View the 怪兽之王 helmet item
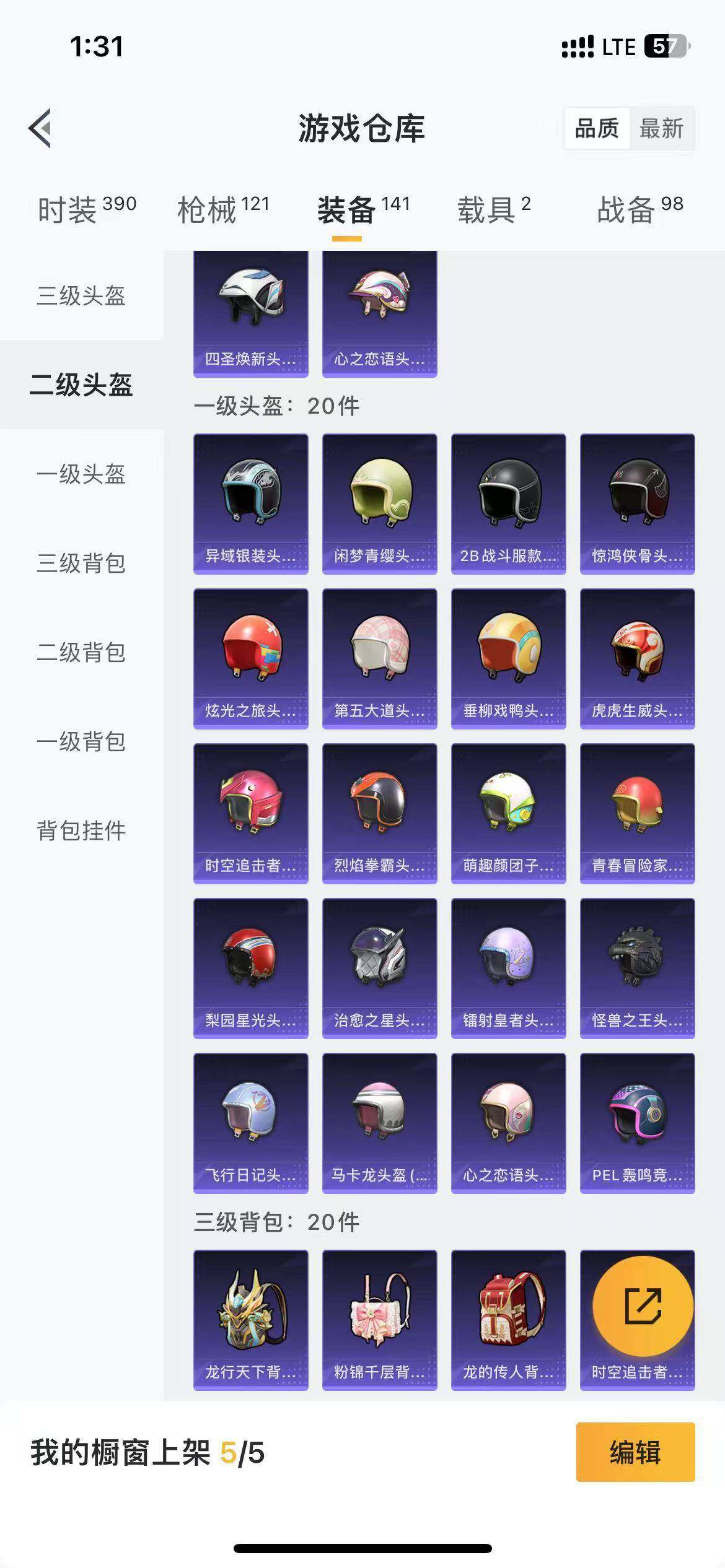This screenshot has height=1568, width=725. [x=637, y=968]
